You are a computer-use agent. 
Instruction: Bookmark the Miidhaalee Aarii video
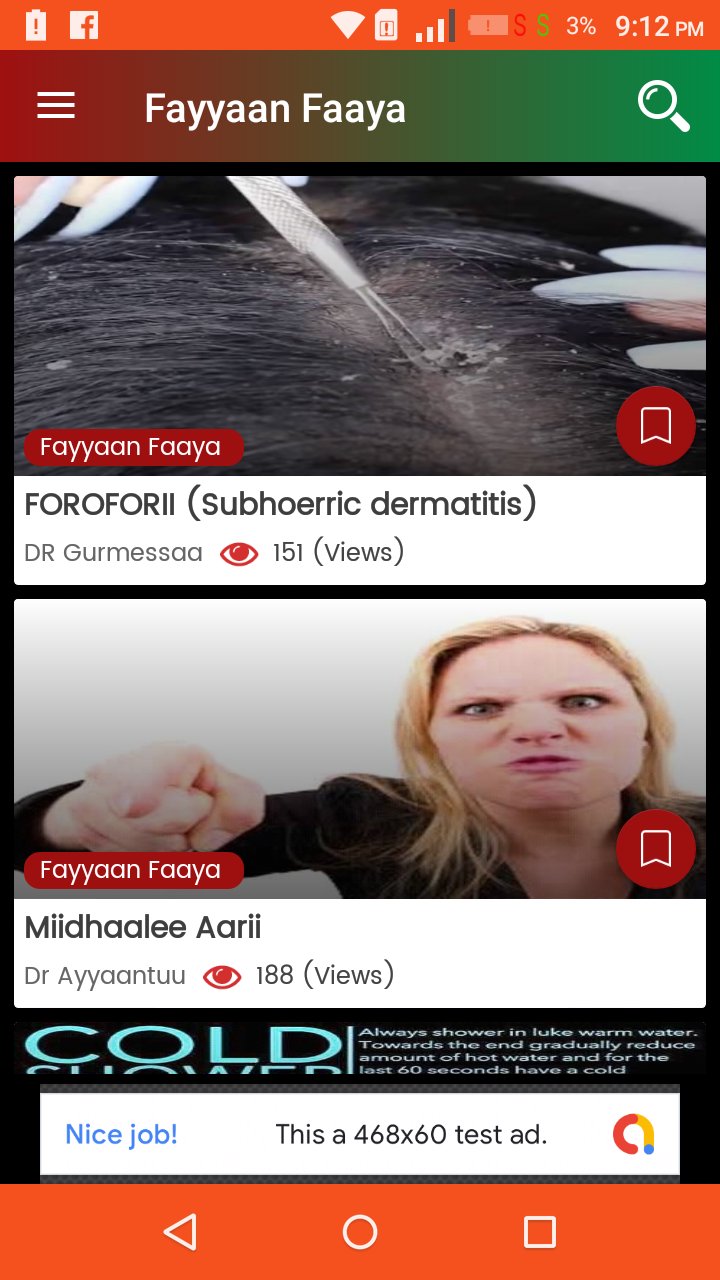tap(656, 849)
